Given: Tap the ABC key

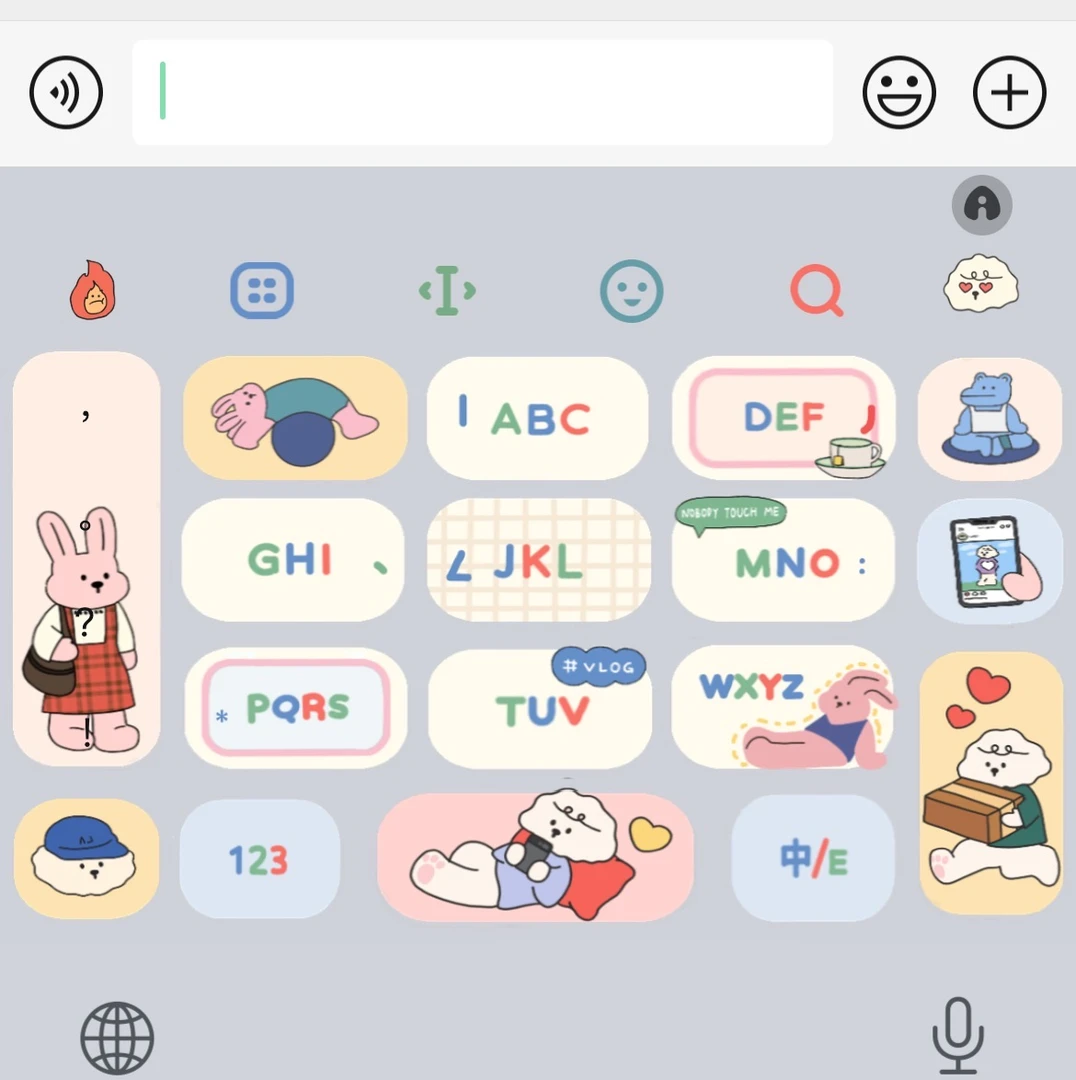Looking at the screenshot, I should point(538,418).
